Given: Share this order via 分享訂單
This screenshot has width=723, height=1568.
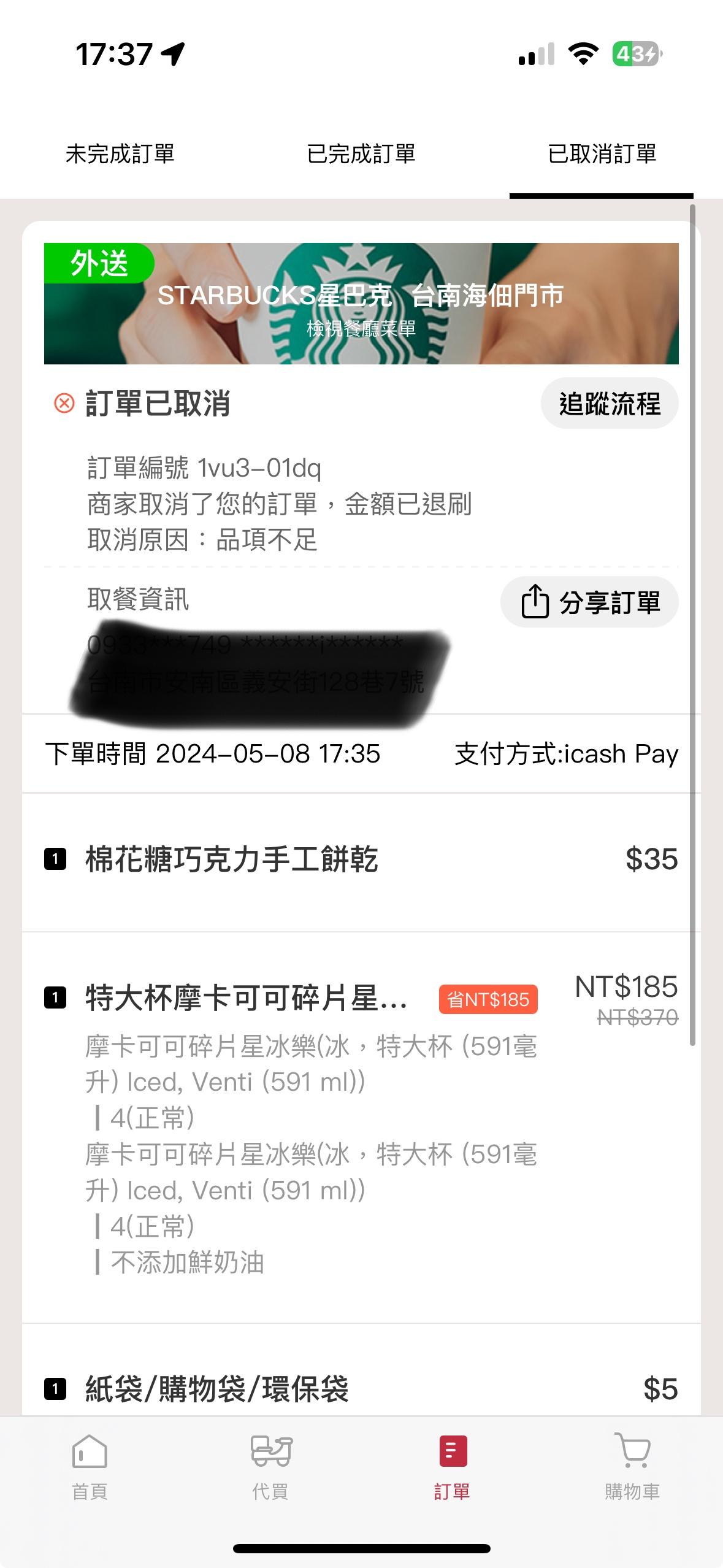Looking at the screenshot, I should click(x=589, y=602).
